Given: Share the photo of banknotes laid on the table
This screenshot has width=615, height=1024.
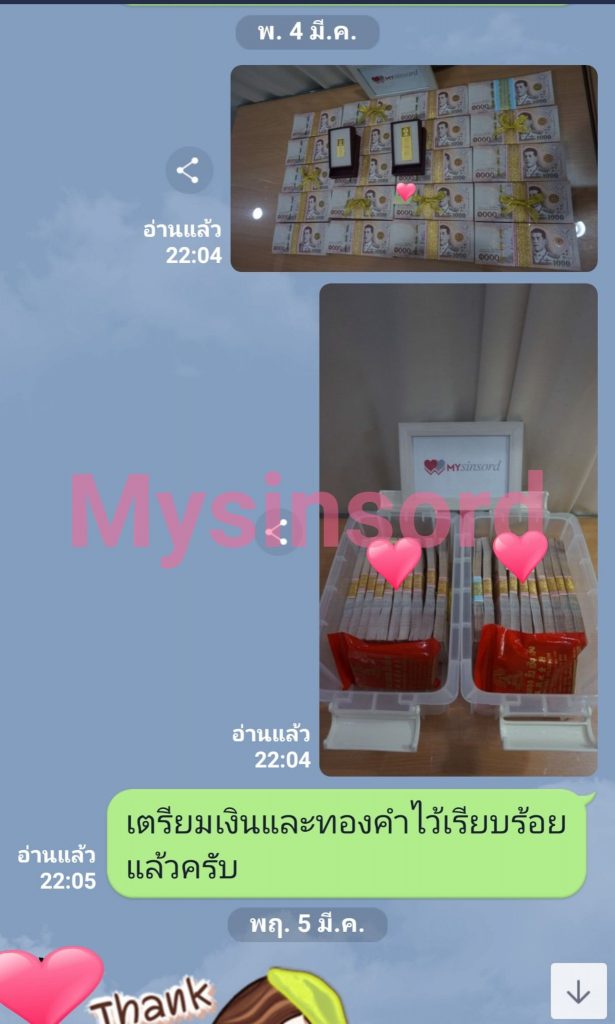Looking at the screenshot, I should point(188,170).
